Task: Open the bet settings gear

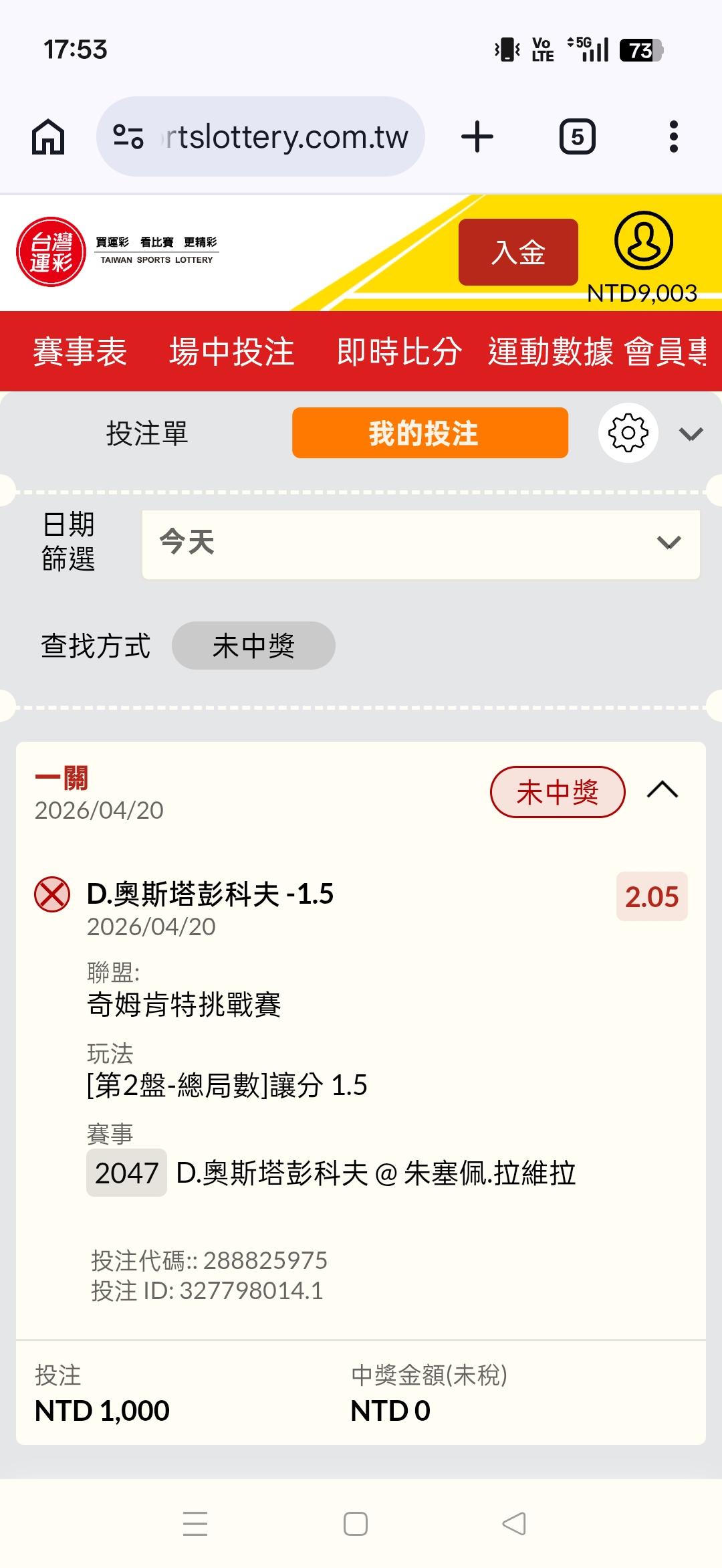Action: point(628,433)
